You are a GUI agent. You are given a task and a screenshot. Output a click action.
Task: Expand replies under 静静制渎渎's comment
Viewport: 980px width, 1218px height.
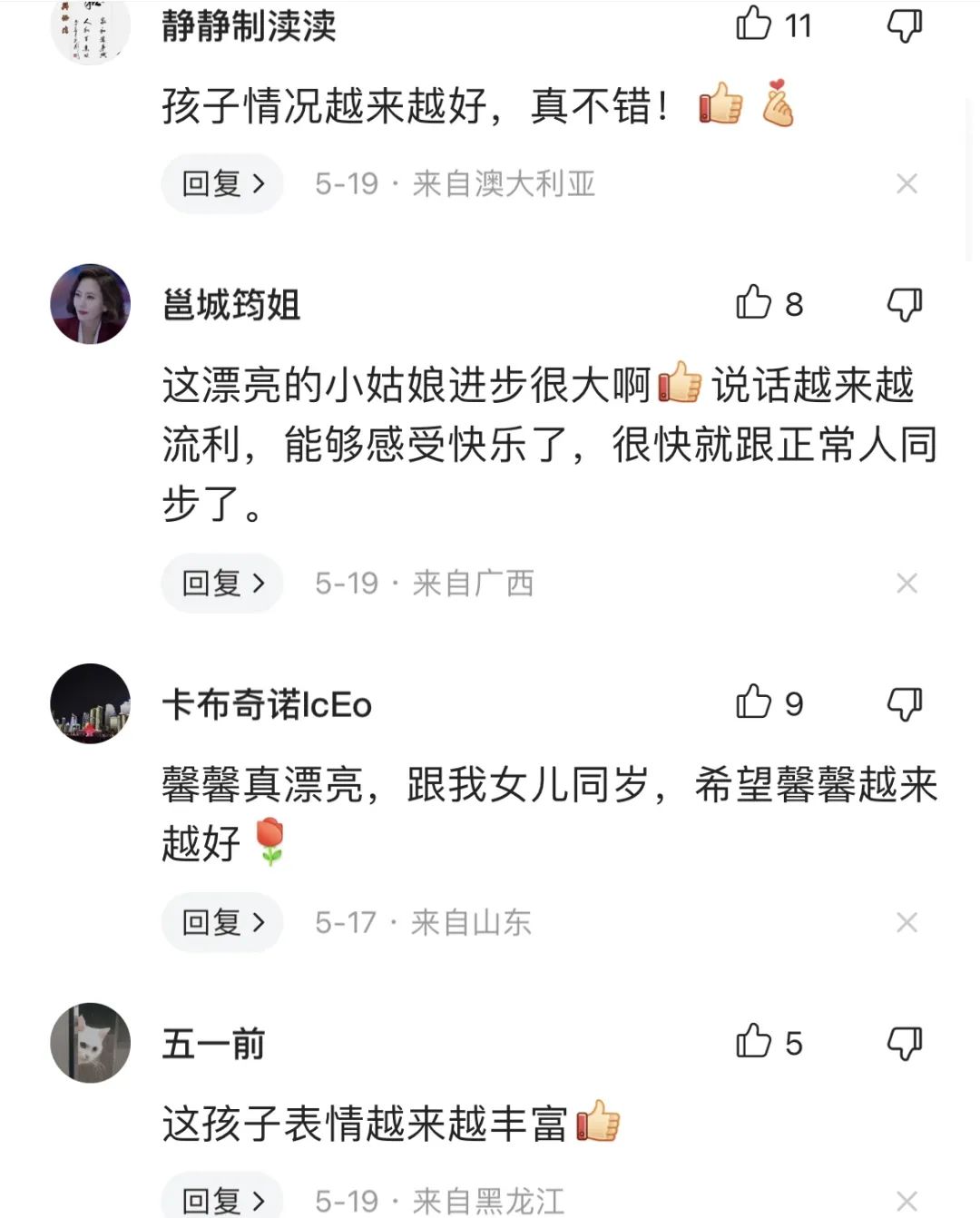pos(220,183)
